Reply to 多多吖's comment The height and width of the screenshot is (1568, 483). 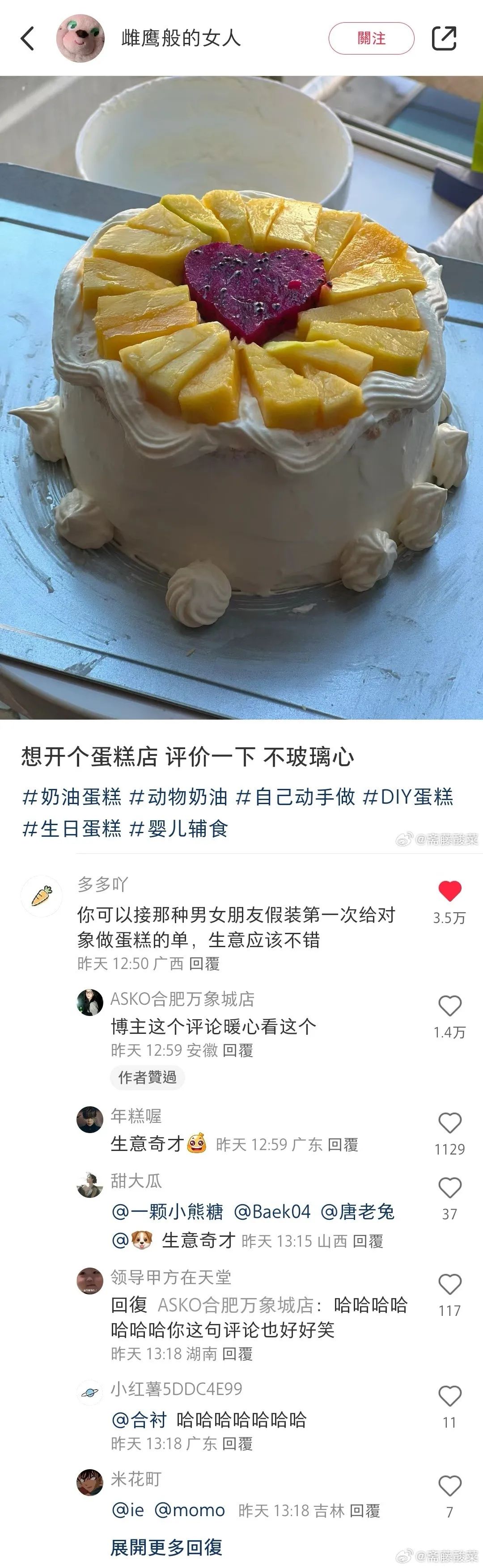[x=204, y=964]
